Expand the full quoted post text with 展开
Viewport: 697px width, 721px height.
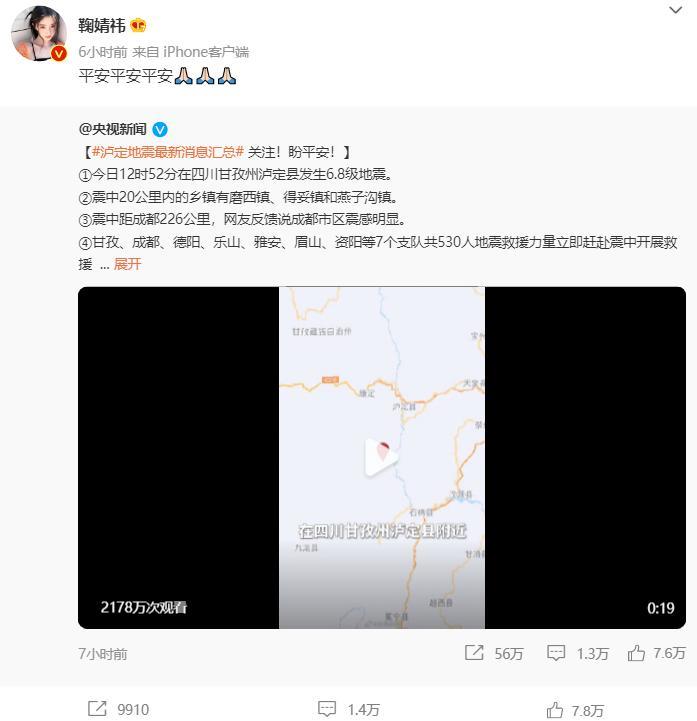pos(128,264)
